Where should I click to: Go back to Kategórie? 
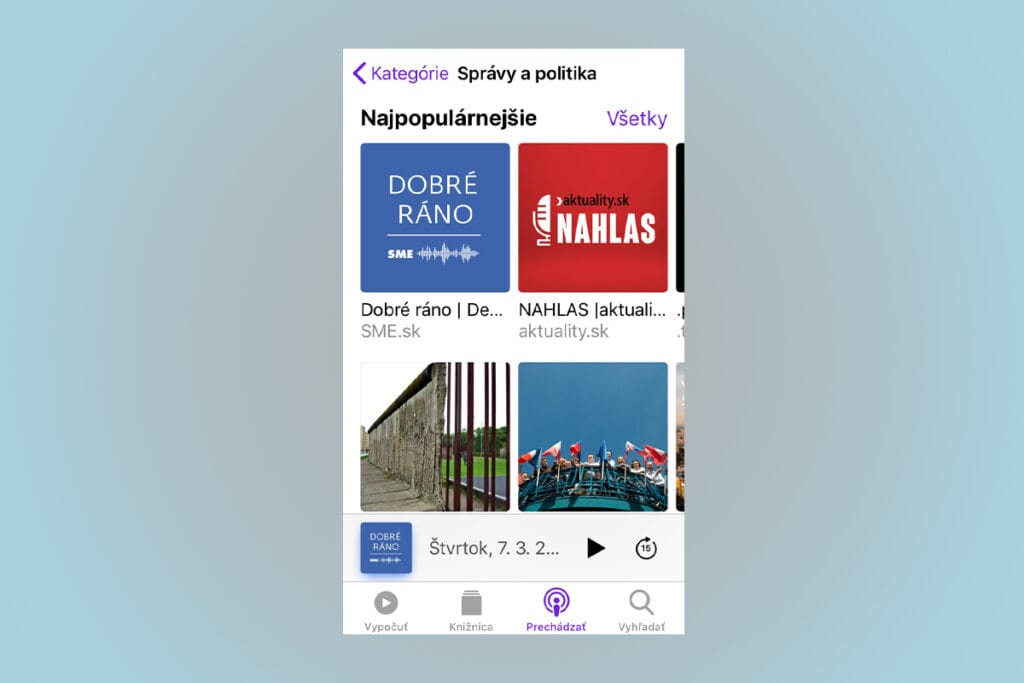[x=400, y=73]
